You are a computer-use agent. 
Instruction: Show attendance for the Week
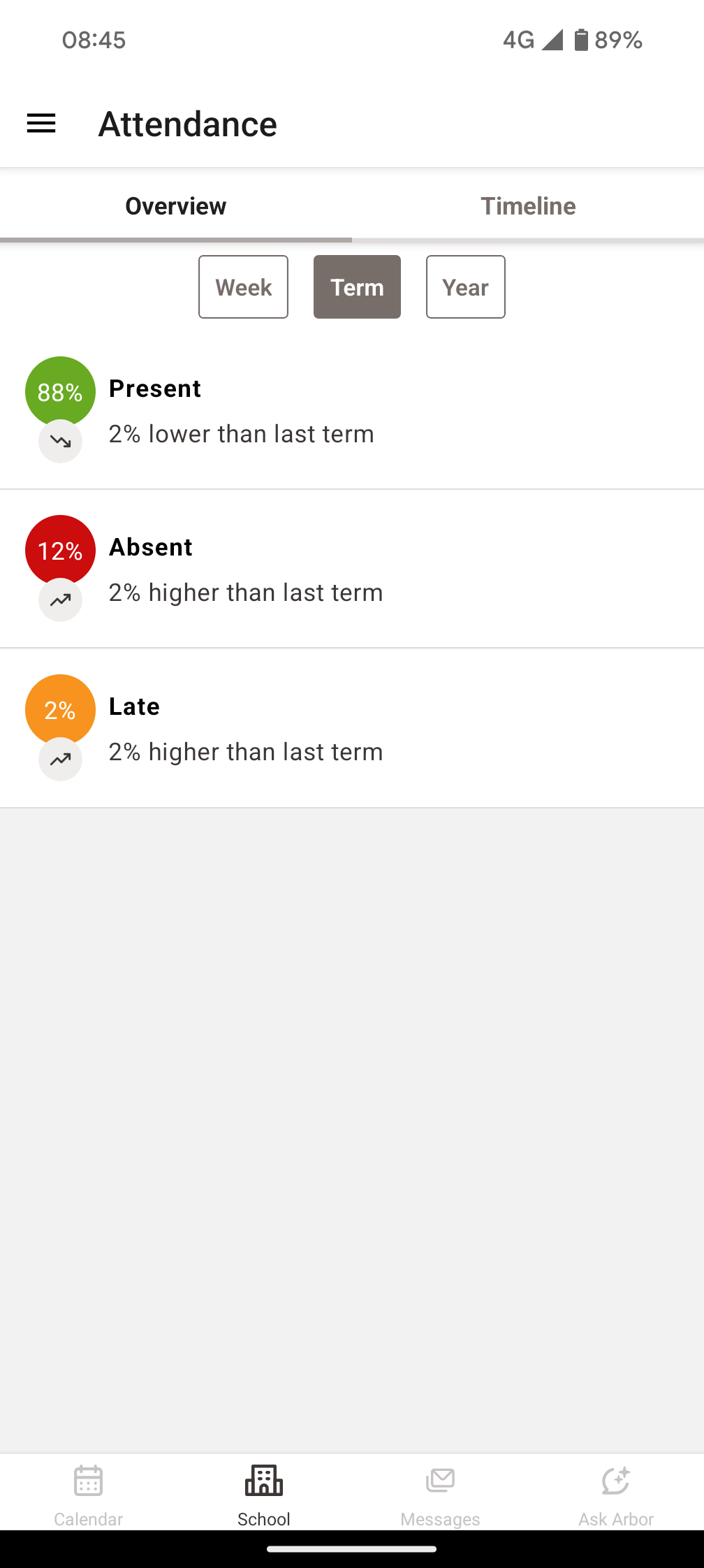point(243,287)
